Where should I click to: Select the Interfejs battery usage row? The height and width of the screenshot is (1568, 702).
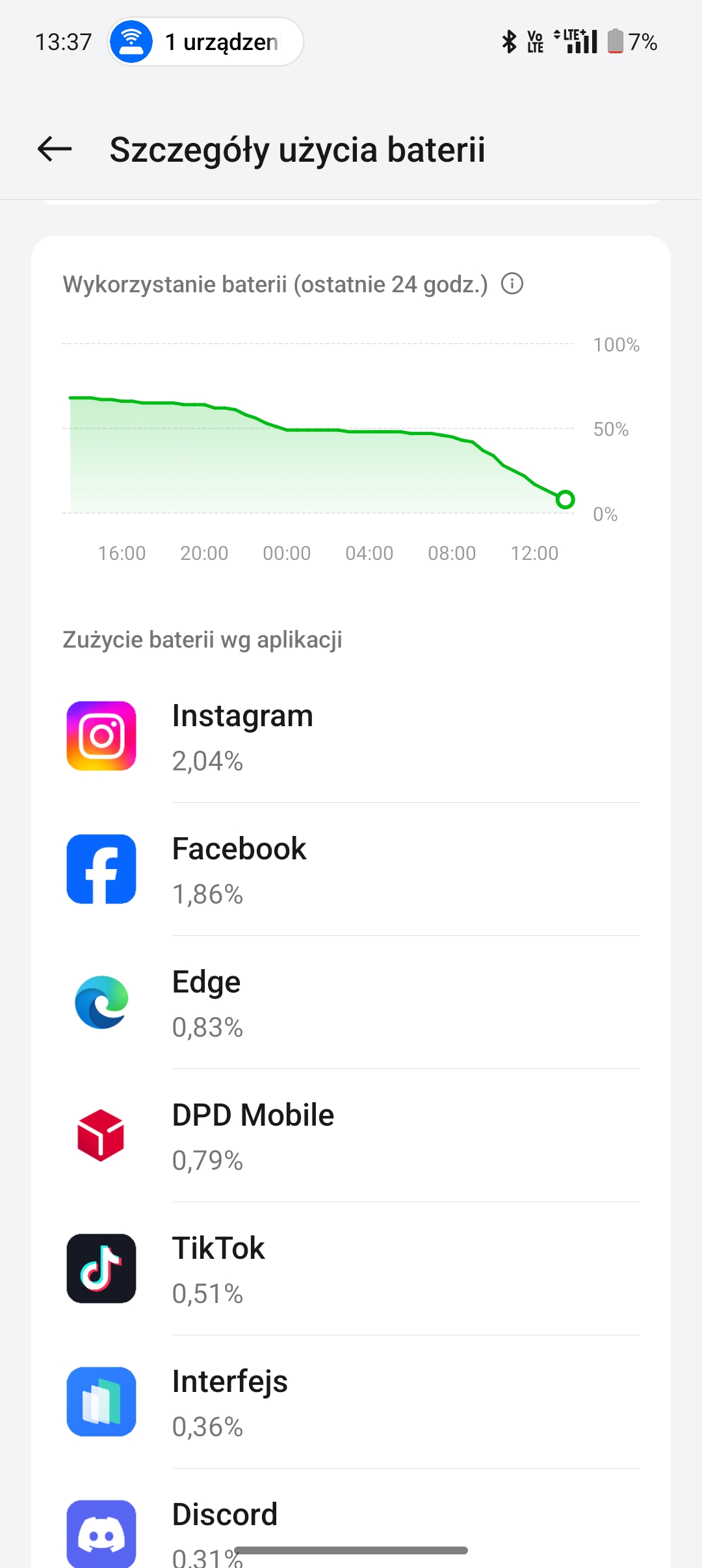point(351,1402)
